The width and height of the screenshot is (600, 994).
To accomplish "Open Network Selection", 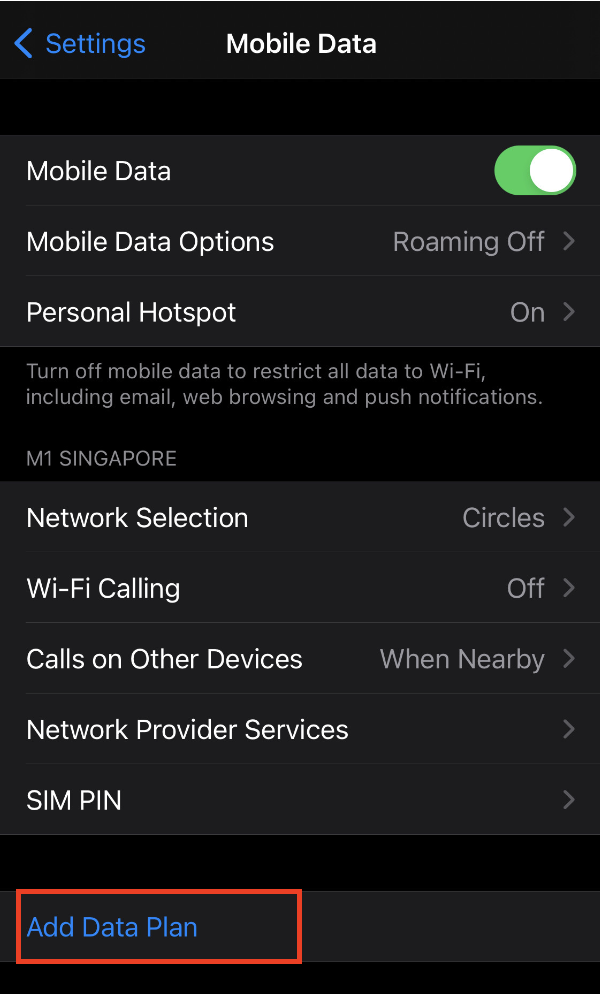I will tap(300, 518).
